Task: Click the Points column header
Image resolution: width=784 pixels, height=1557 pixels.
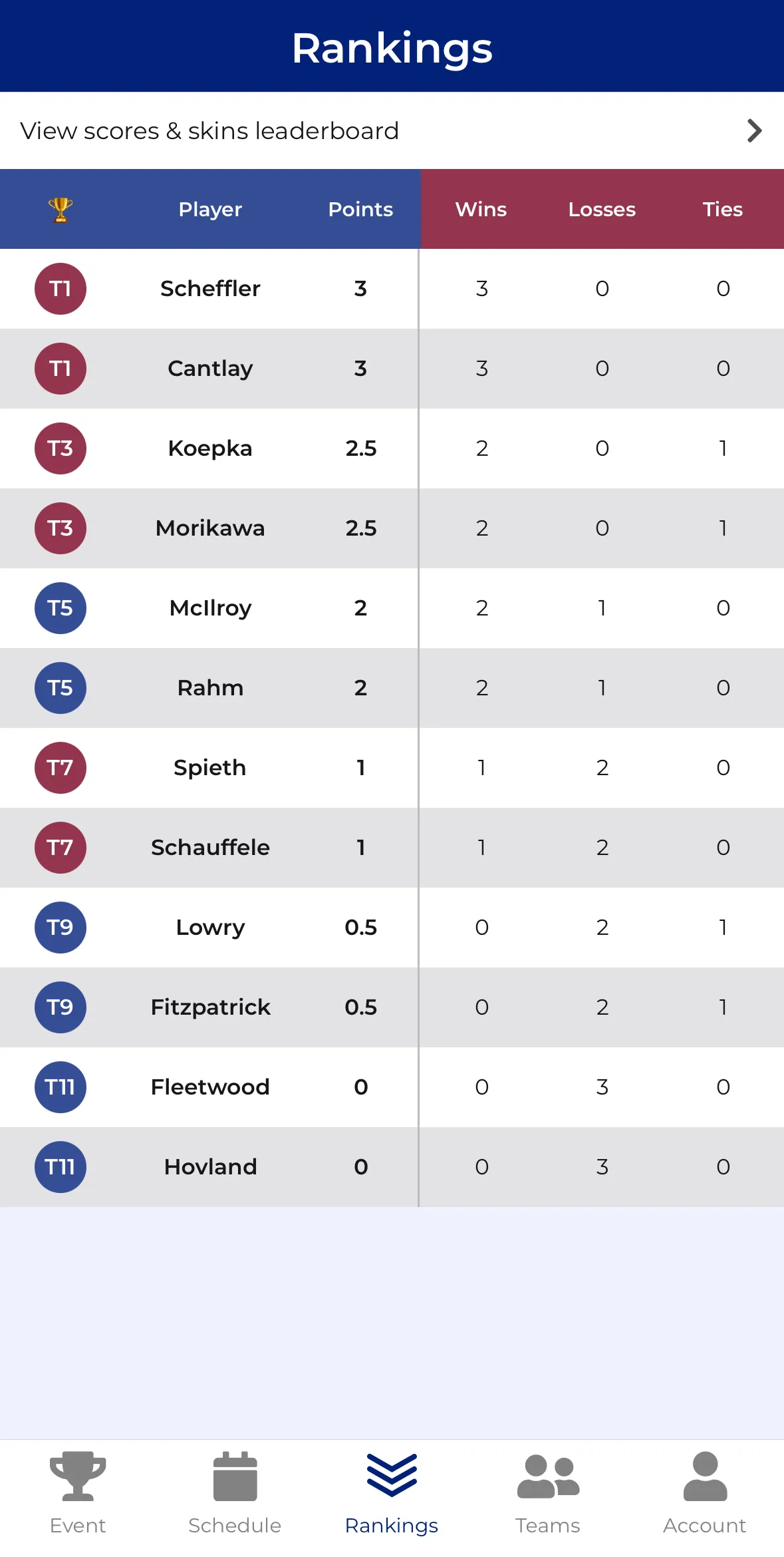Action: click(x=360, y=208)
